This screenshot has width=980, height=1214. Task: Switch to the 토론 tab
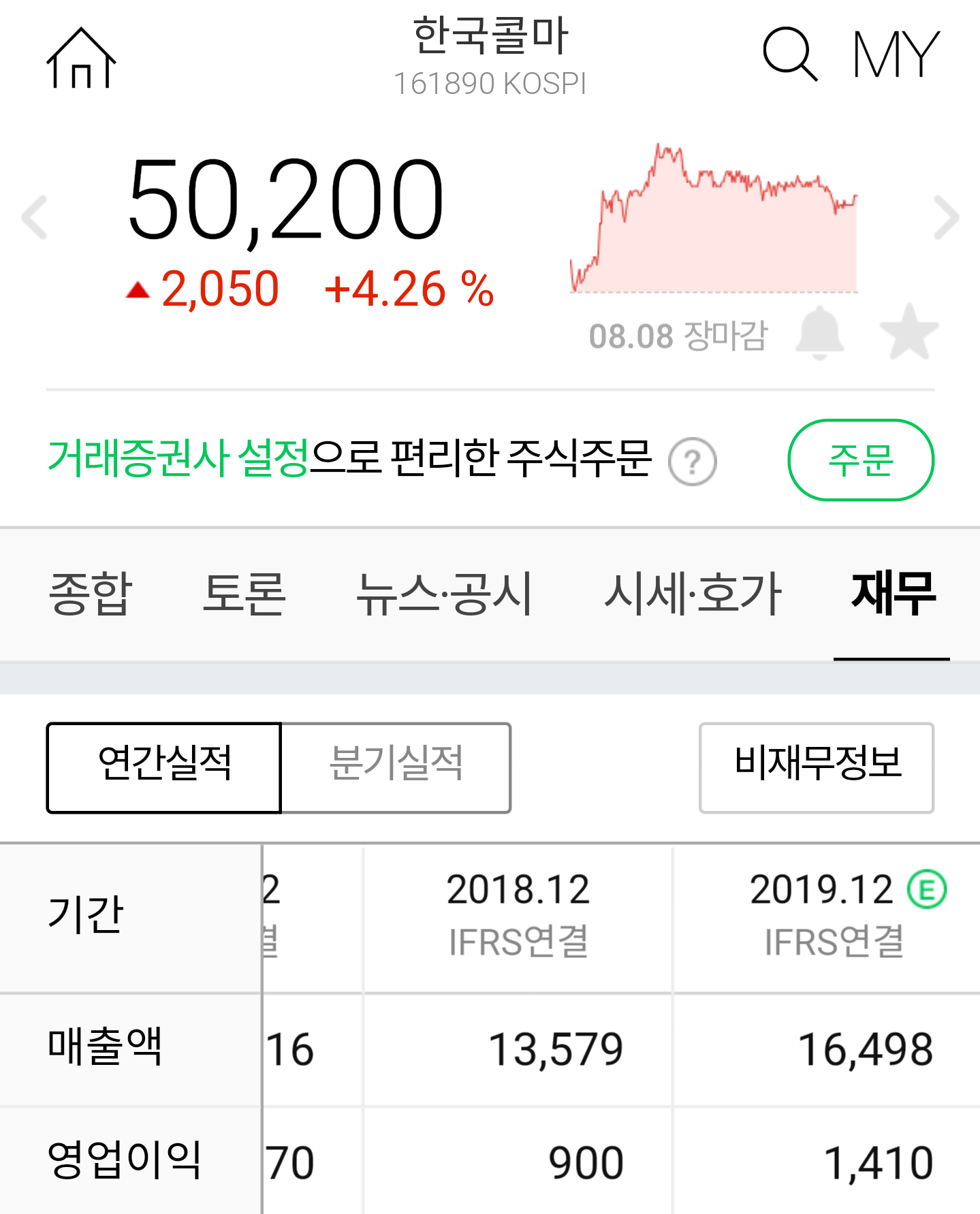click(244, 594)
